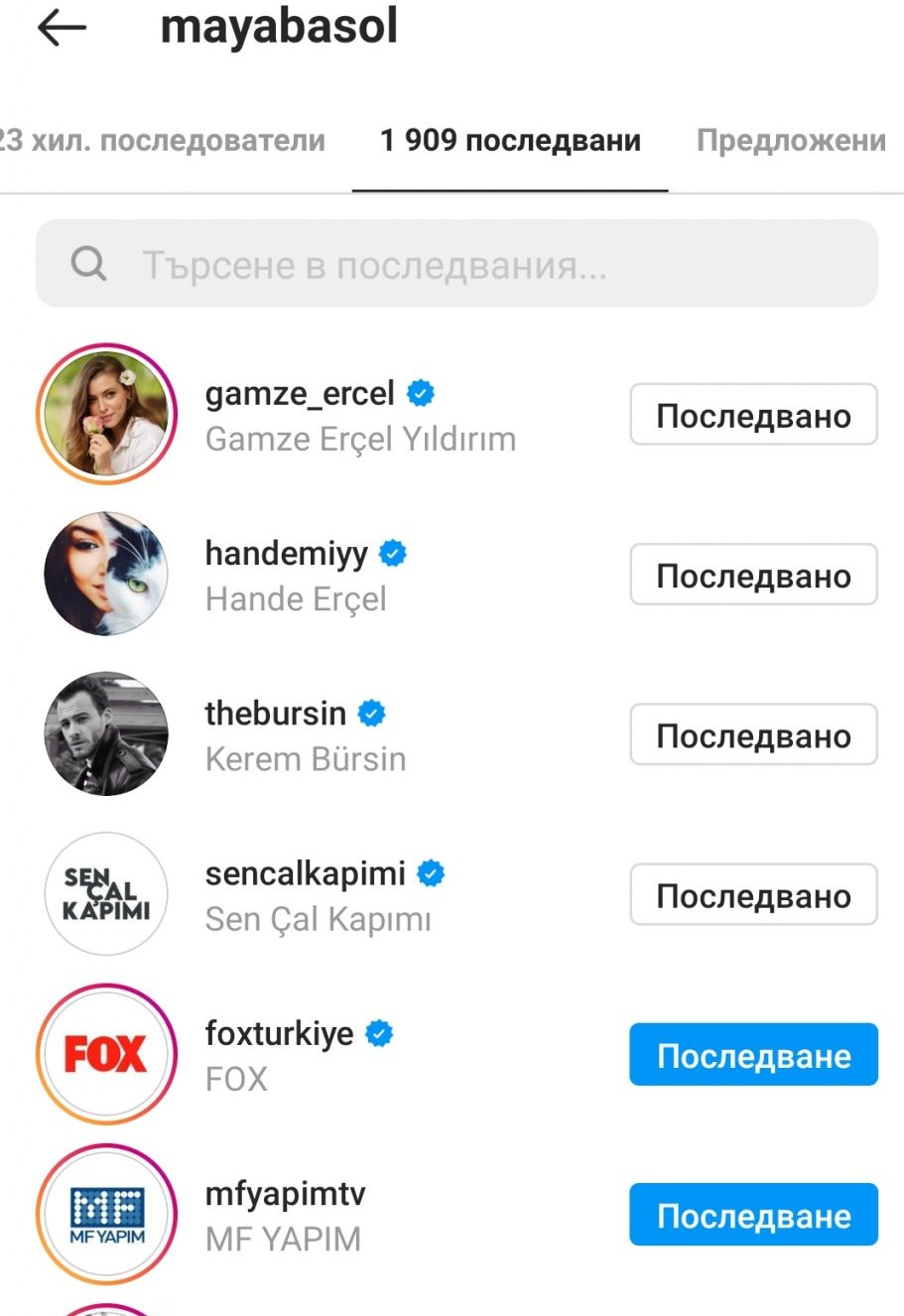Tap Последвано button next to sencalkapimi
This screenshot has height=1316, width=904.
753,894
